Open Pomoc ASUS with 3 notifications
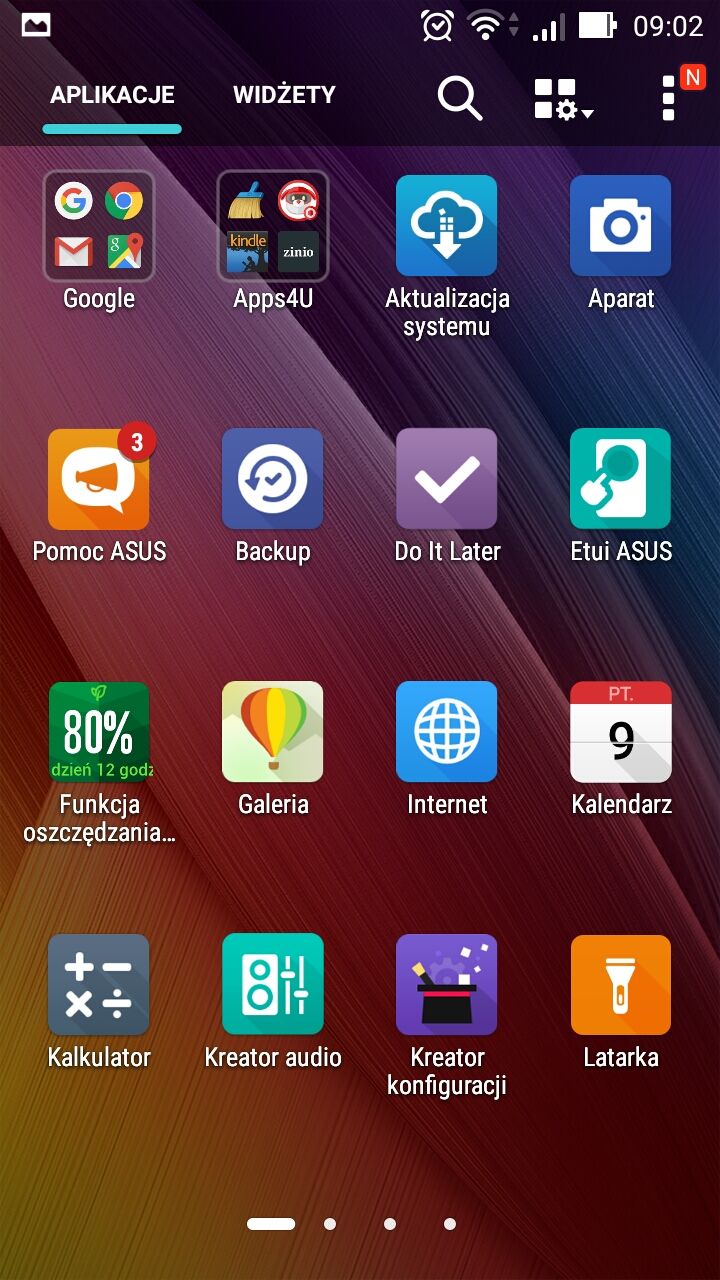 [98, 479]
